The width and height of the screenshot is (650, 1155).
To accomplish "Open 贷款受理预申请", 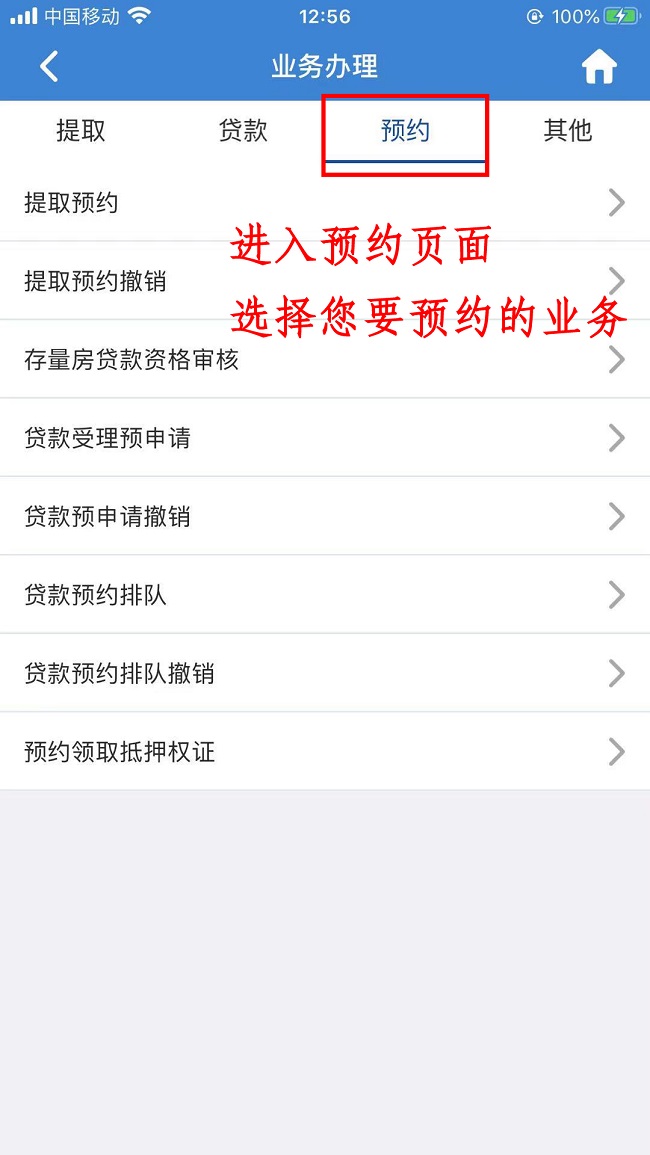I will tap(324, 438).
